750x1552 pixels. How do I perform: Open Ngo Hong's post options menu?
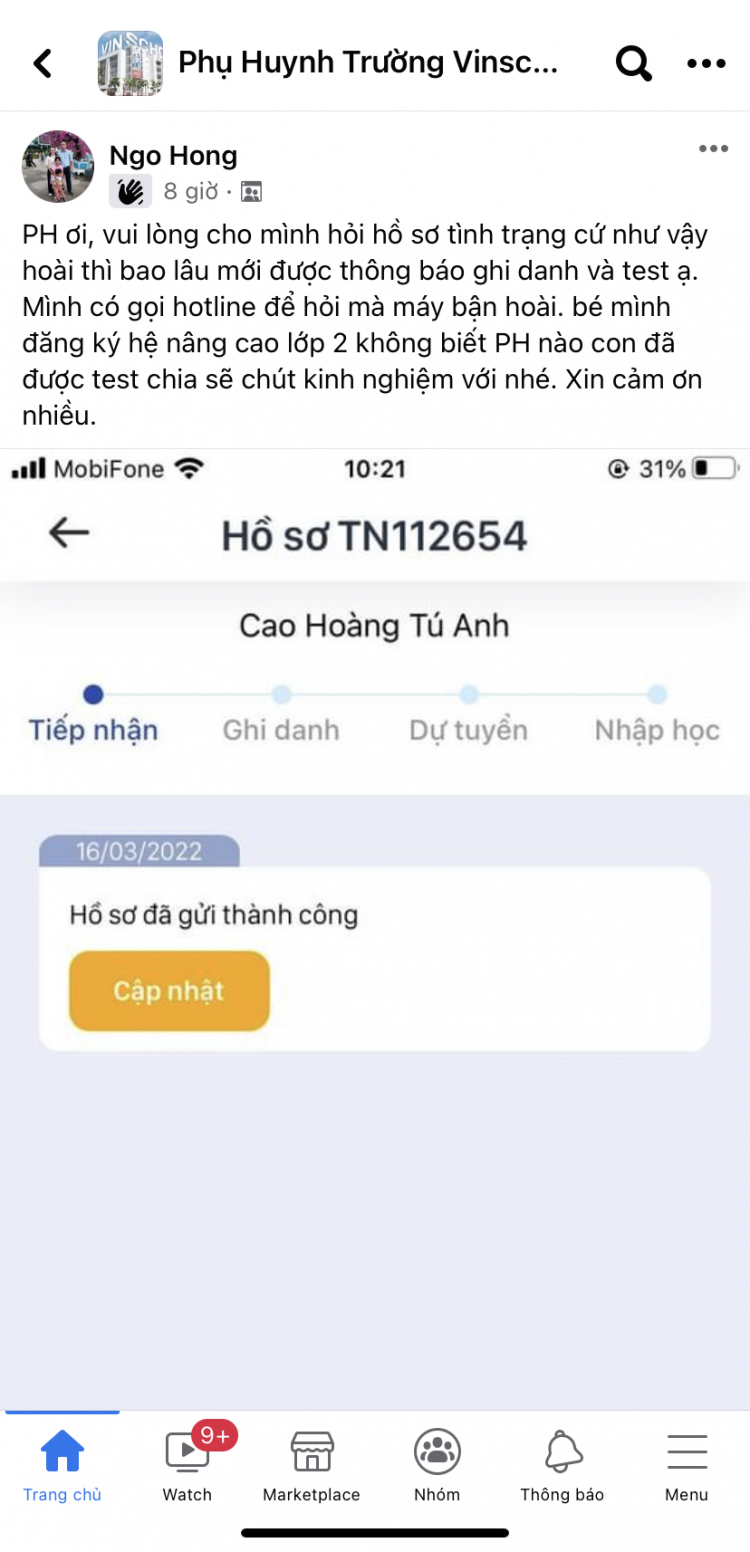click(x=712, y=149)
